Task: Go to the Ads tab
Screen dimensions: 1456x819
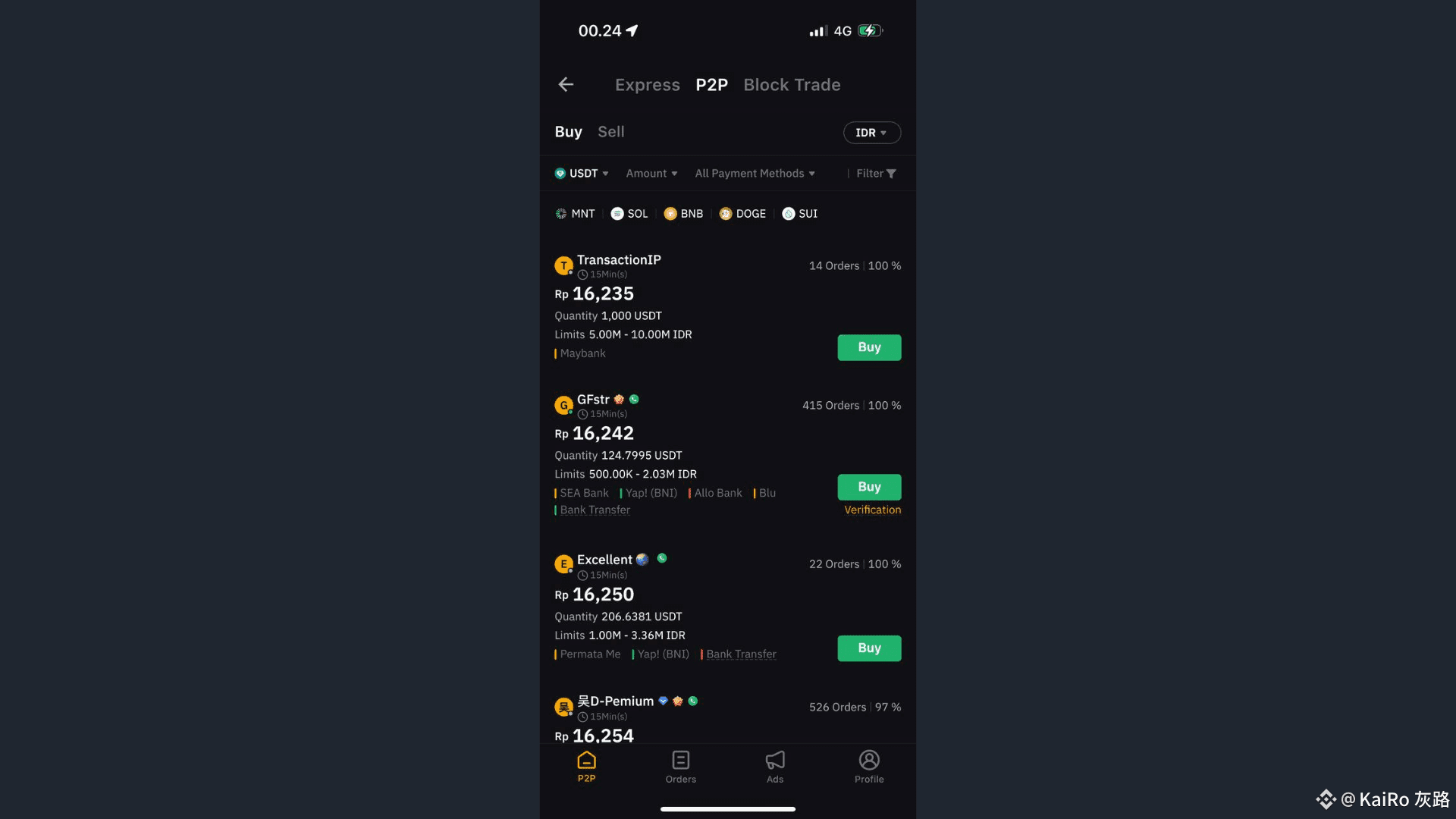Action: [x=774, y=767]
